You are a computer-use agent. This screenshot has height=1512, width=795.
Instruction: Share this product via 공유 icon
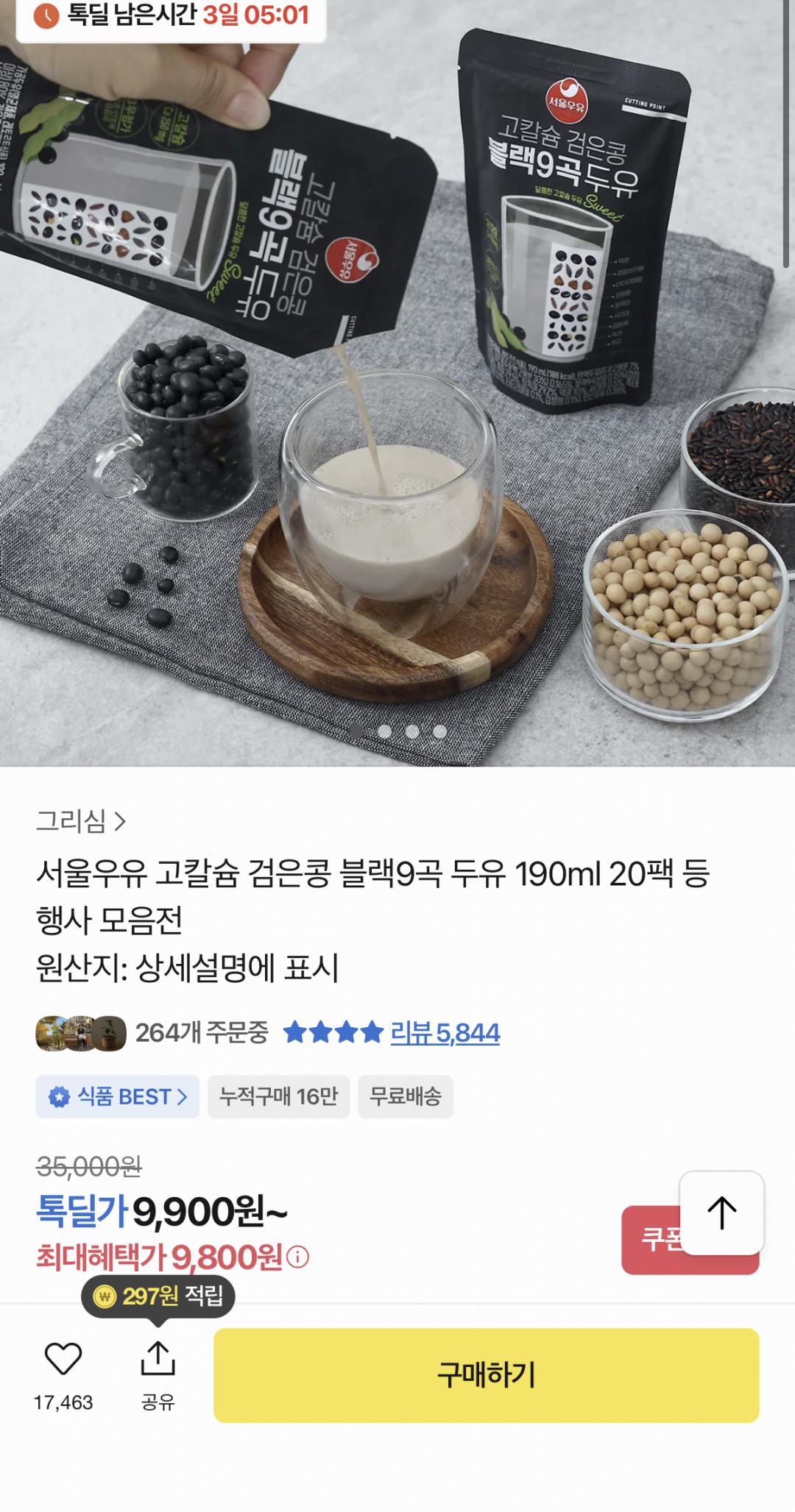[158, 1358]
